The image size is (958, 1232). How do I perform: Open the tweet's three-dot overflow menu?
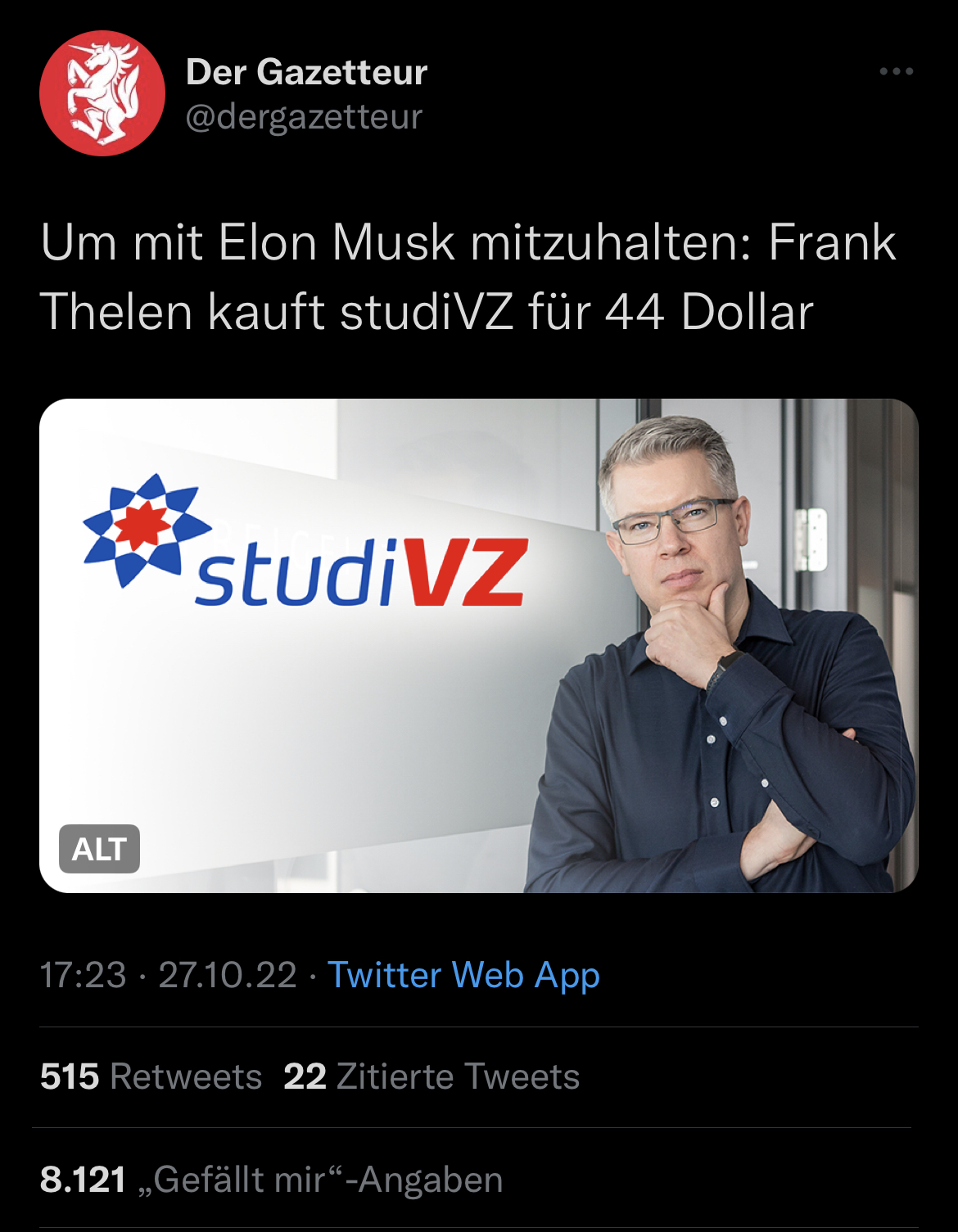[896, 72]
